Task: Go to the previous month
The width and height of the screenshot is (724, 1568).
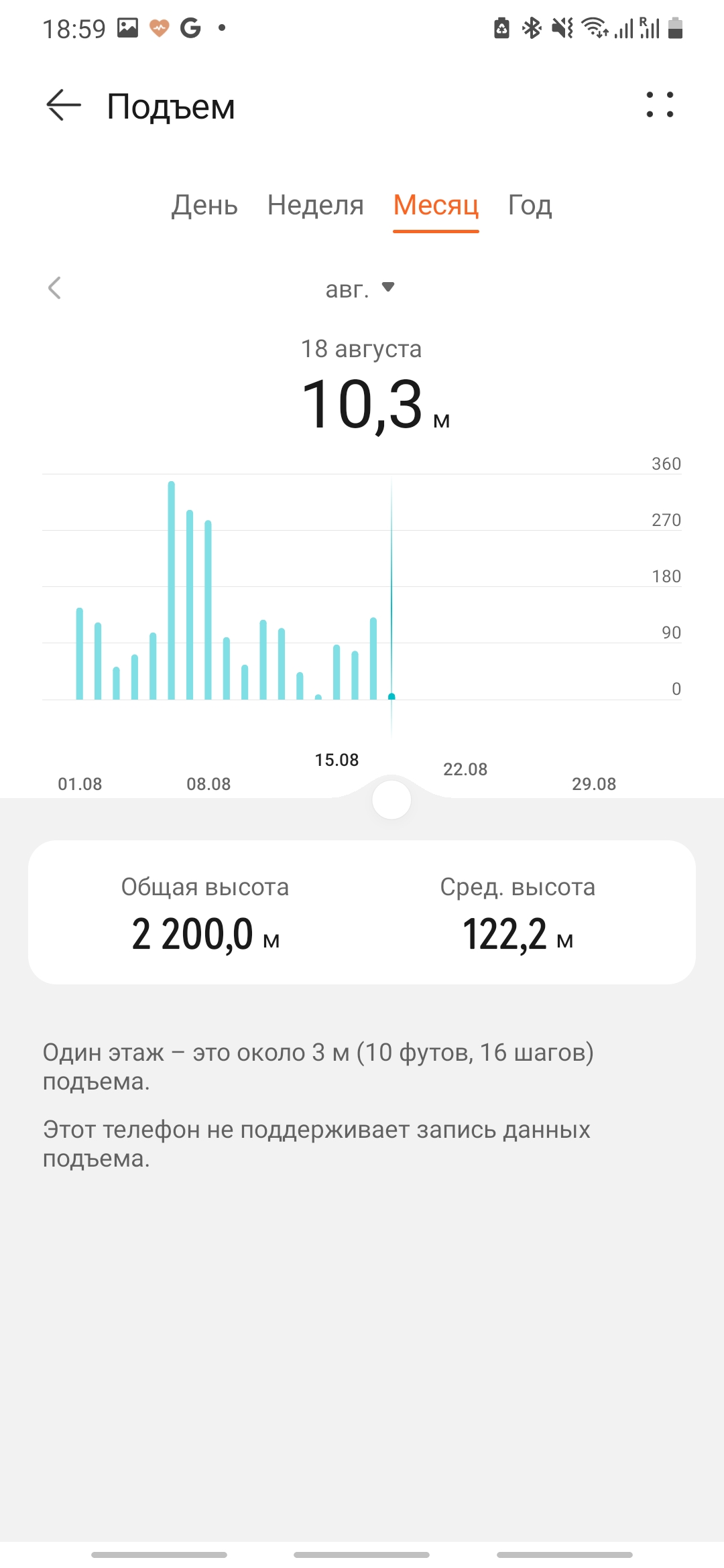Action: (x=55, y=288)
